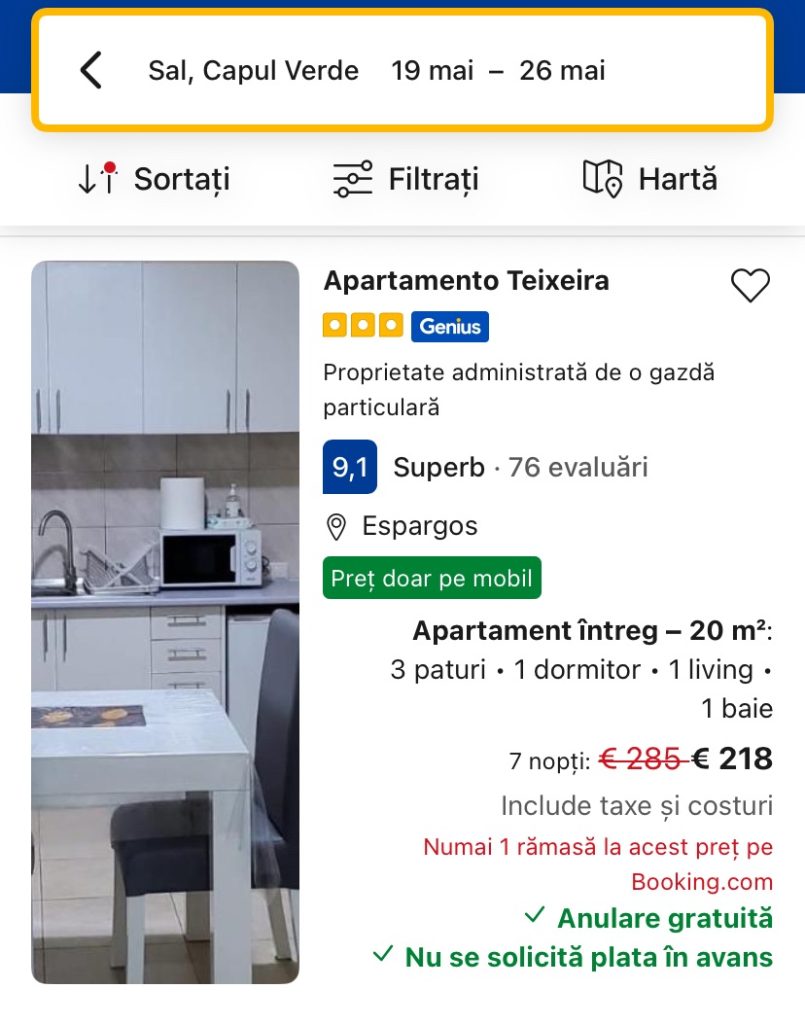805x1024 pixels.
Task: Open the Filtrați filter options
Action: point(405,179)
